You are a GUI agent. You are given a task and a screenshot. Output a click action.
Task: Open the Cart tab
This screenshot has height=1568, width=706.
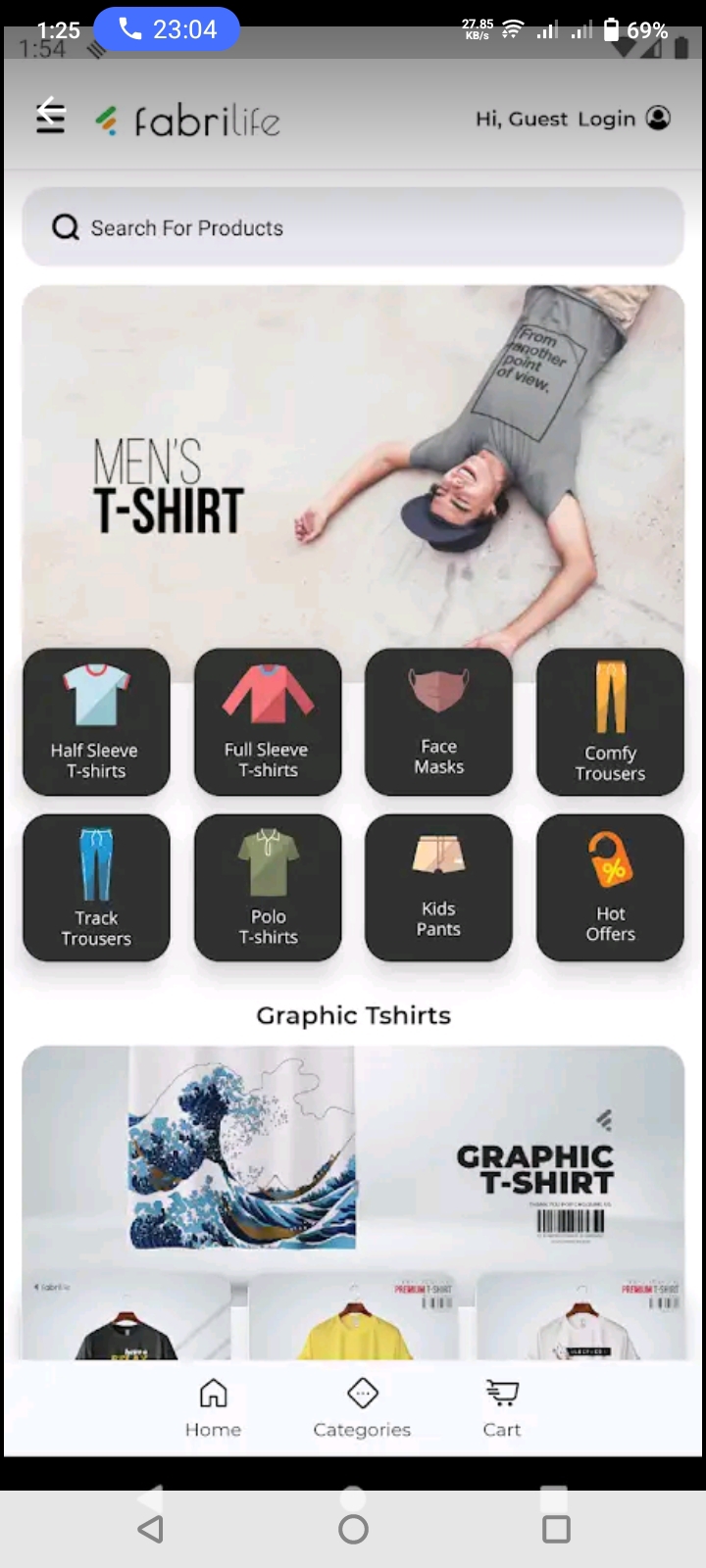501,1407
